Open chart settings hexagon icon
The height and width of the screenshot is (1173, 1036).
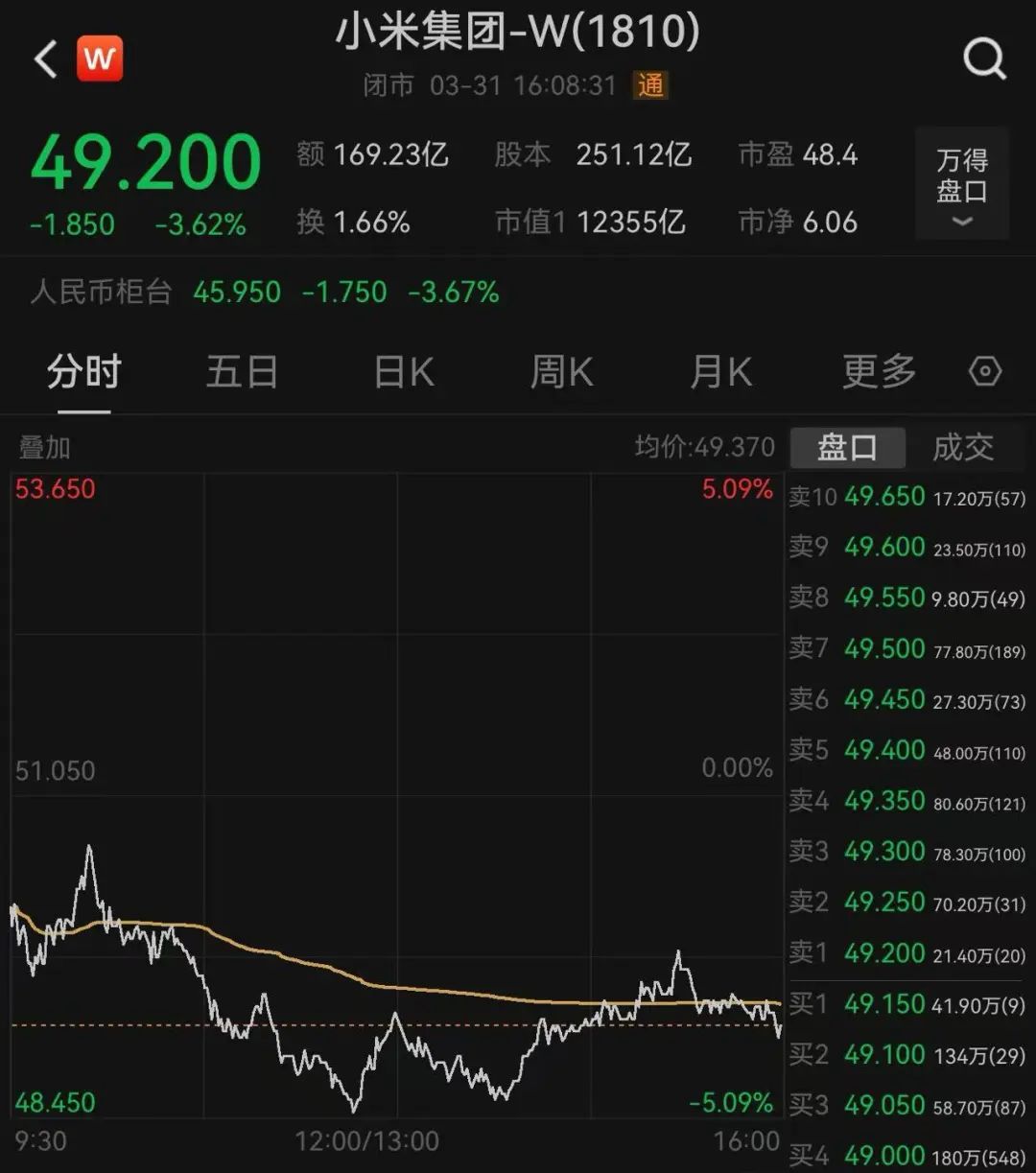[985, 372]
